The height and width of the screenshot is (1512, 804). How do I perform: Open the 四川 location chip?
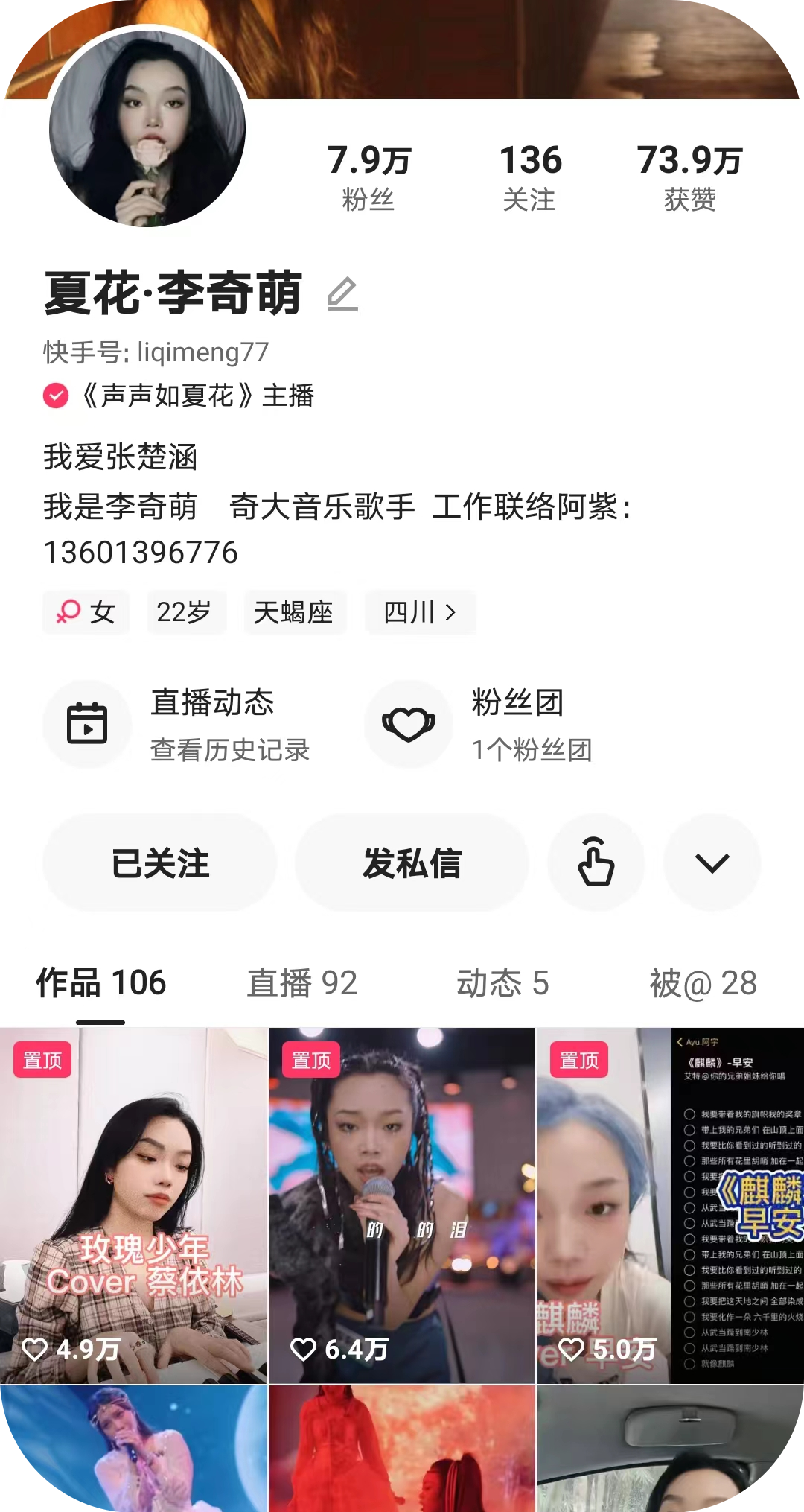(x=420, y=612)
